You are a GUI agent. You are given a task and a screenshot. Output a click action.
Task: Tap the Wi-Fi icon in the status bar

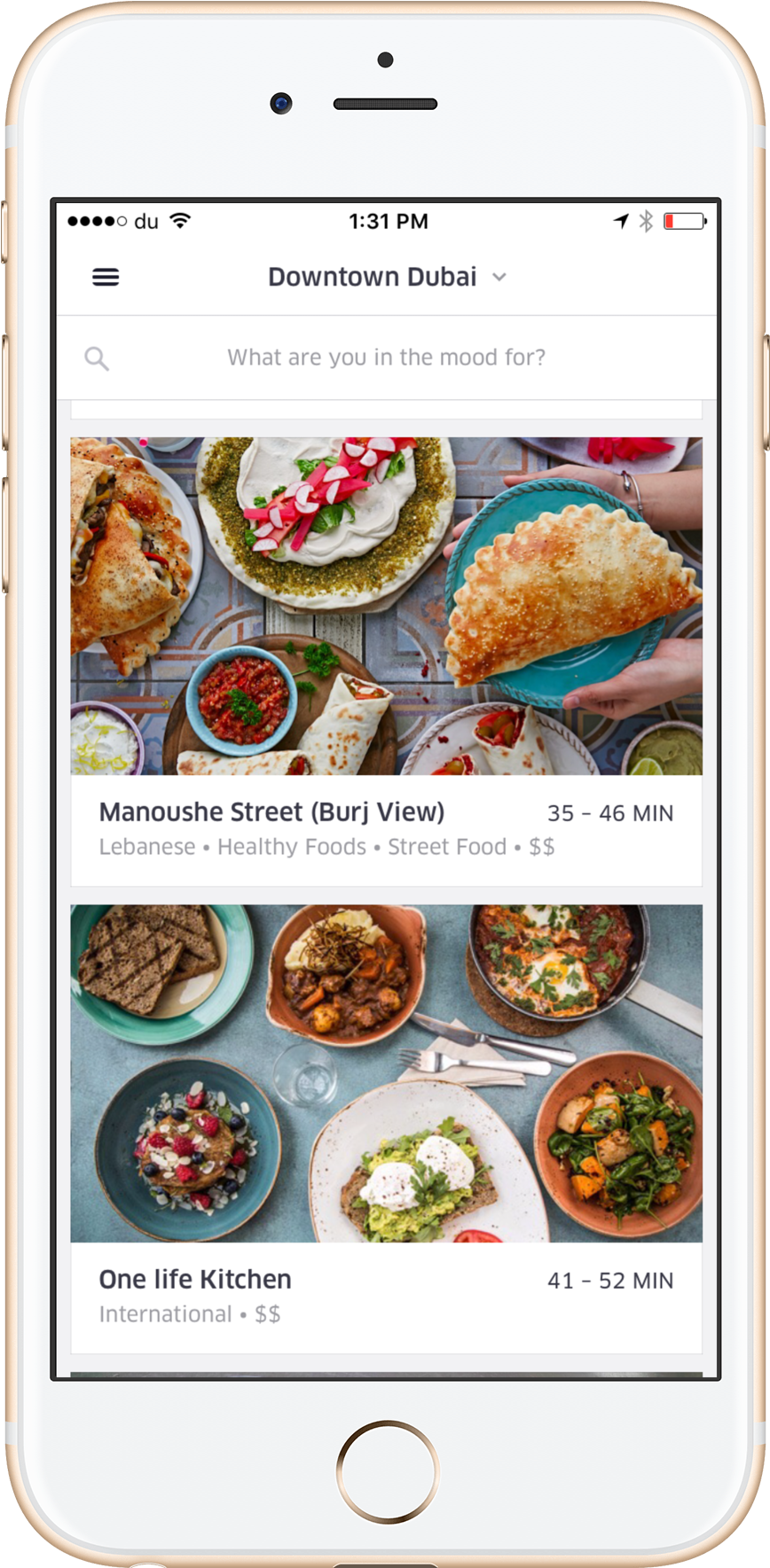coord(180,221)
